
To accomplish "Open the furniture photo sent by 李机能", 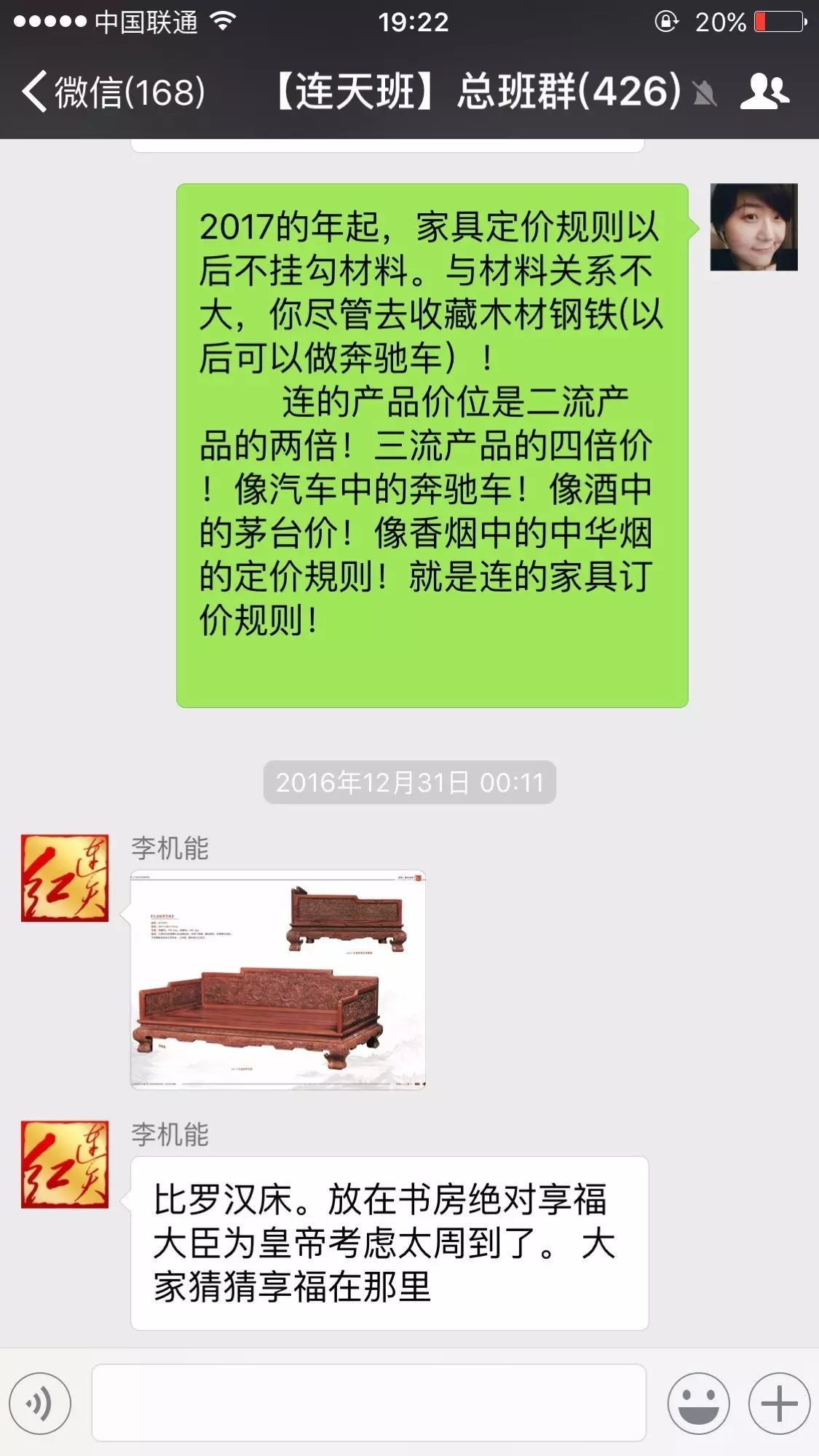I will [278, 979].
